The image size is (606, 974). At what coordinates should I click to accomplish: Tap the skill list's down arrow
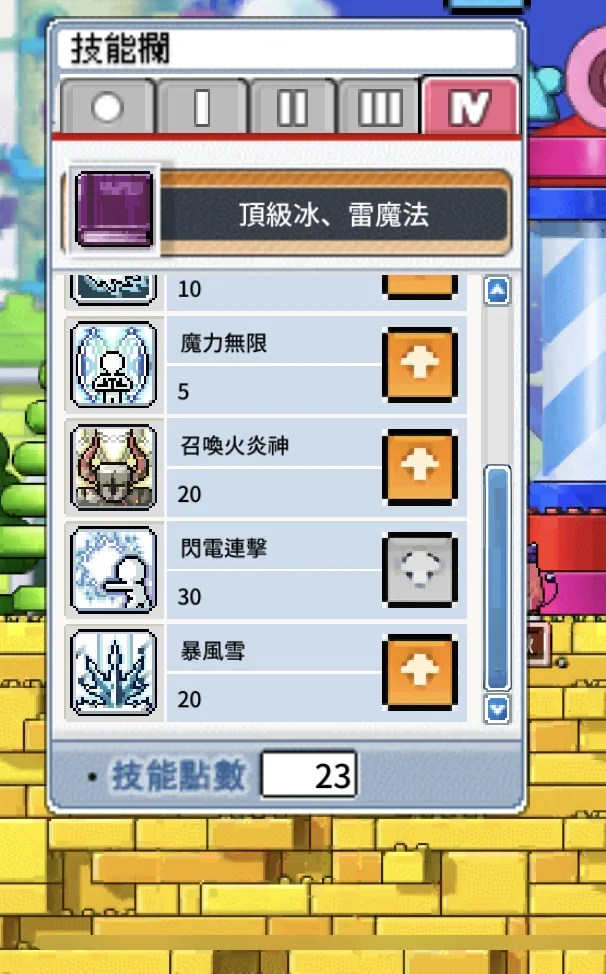pos(497,709)
